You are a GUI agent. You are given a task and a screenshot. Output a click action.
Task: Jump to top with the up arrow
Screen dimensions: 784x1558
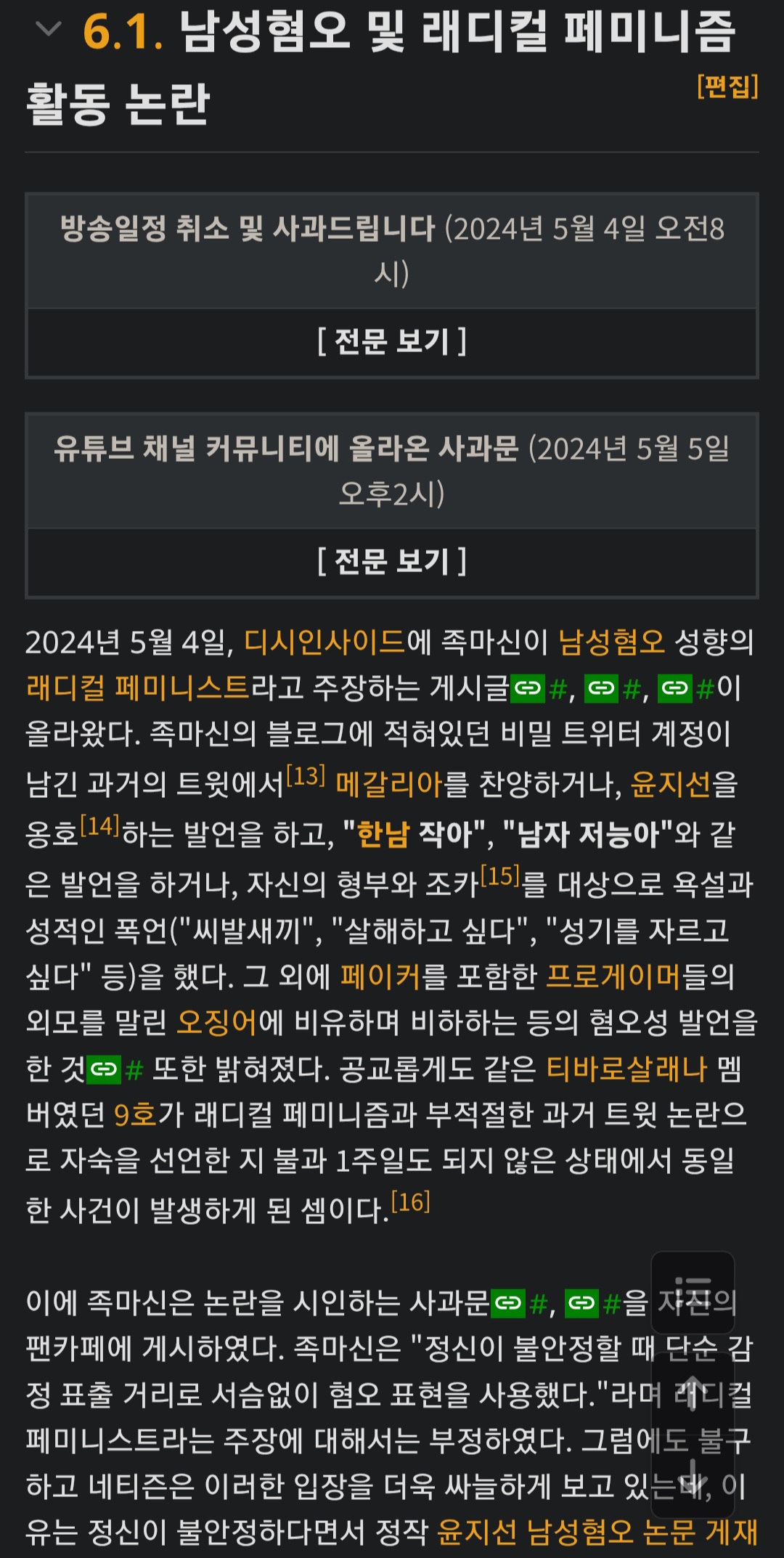pyautogui.click(x=693, y=1393)
